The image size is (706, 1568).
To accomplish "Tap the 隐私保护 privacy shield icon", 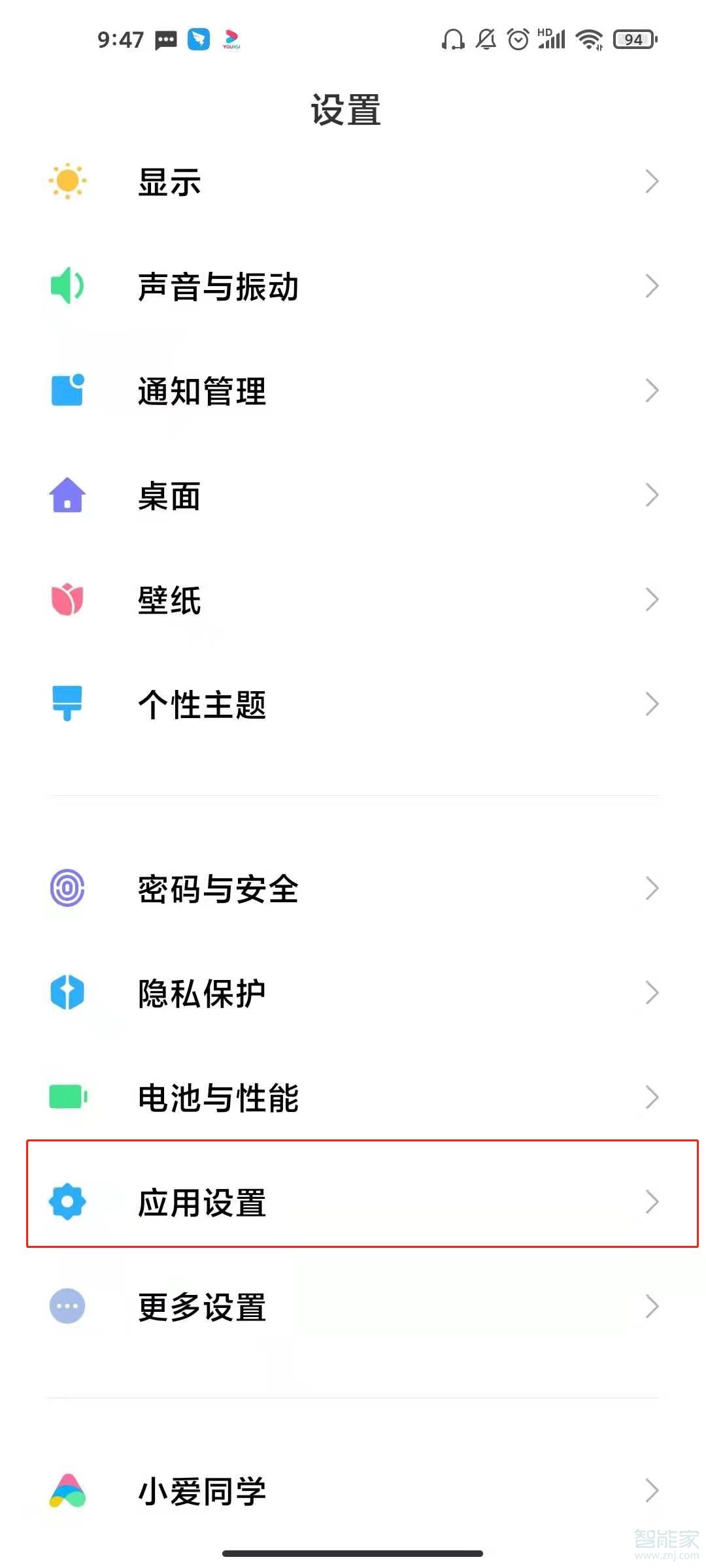I will coord(67,993).
